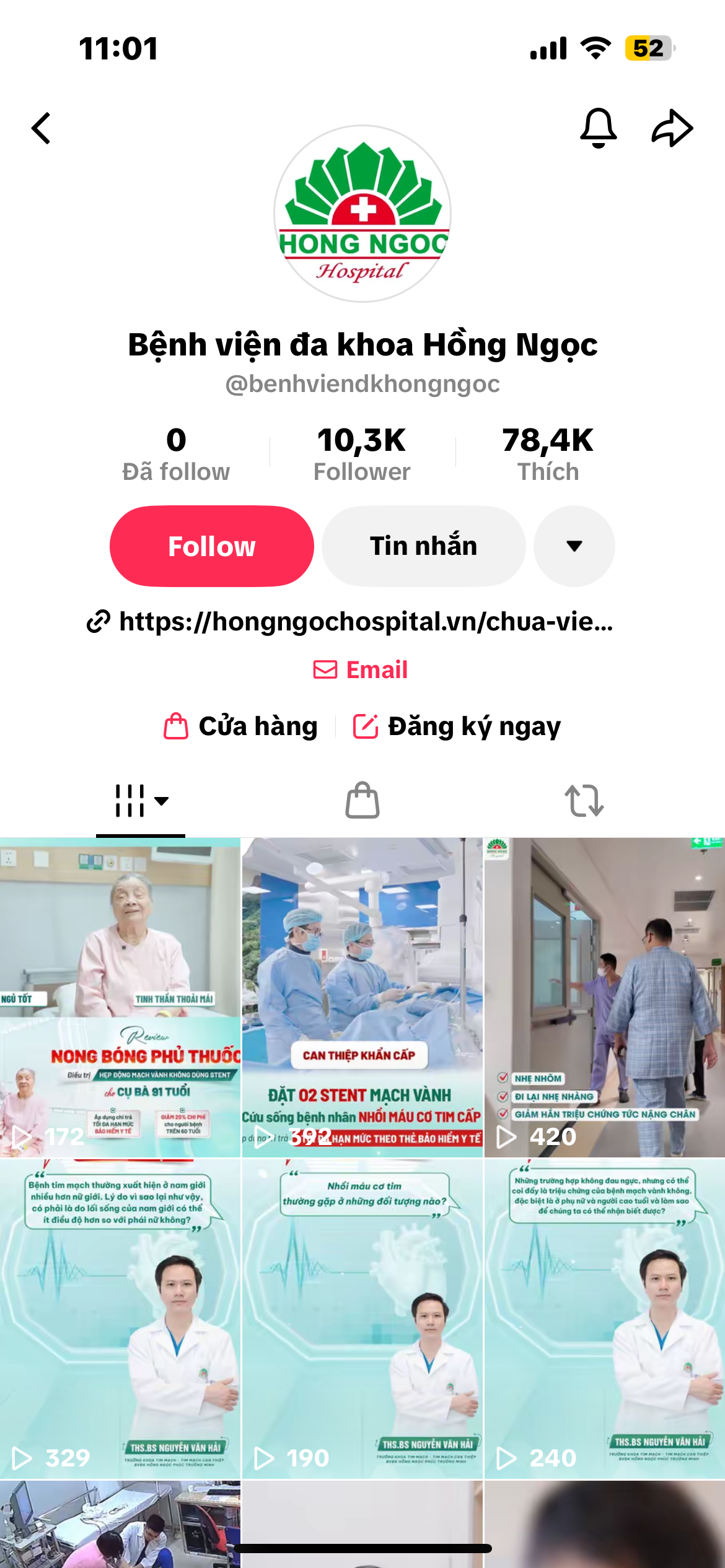This screenshot has width=725, height=1568.
Task: Go back using the arrow
Action: (x=42, y=129)
